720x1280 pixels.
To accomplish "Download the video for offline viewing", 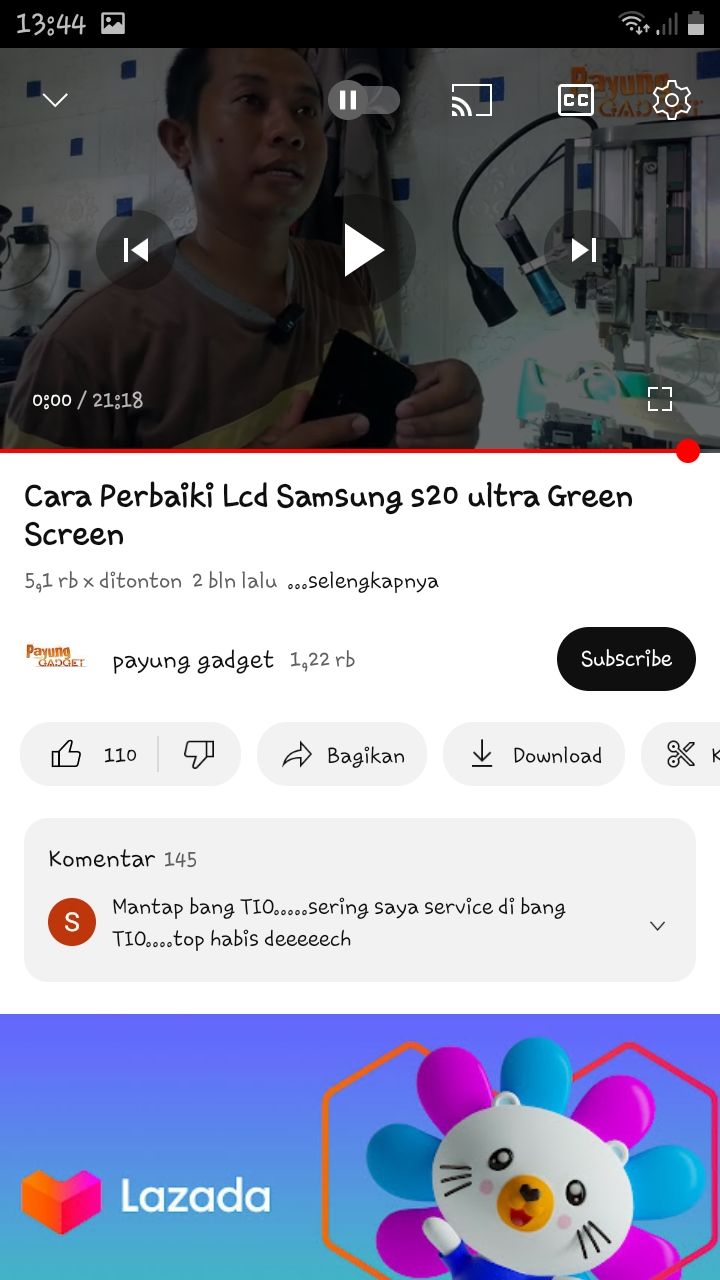I will coord(534,755).
